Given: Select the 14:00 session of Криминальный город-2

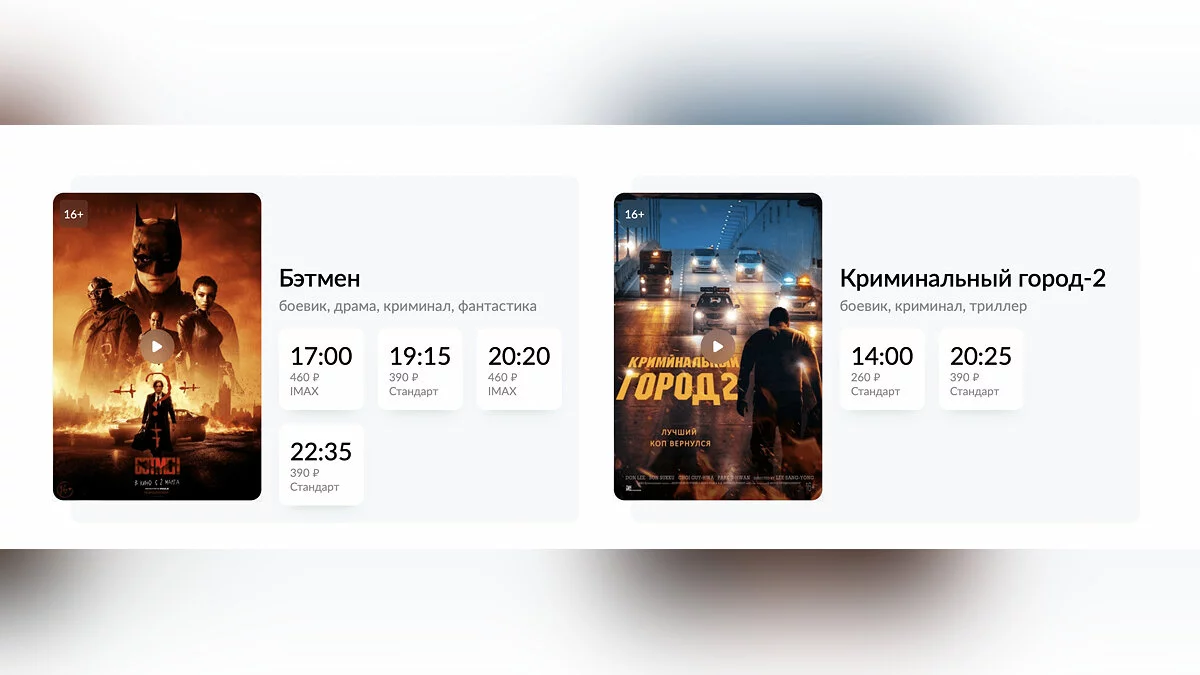Looking at the screenshot, I should (882, 369).
